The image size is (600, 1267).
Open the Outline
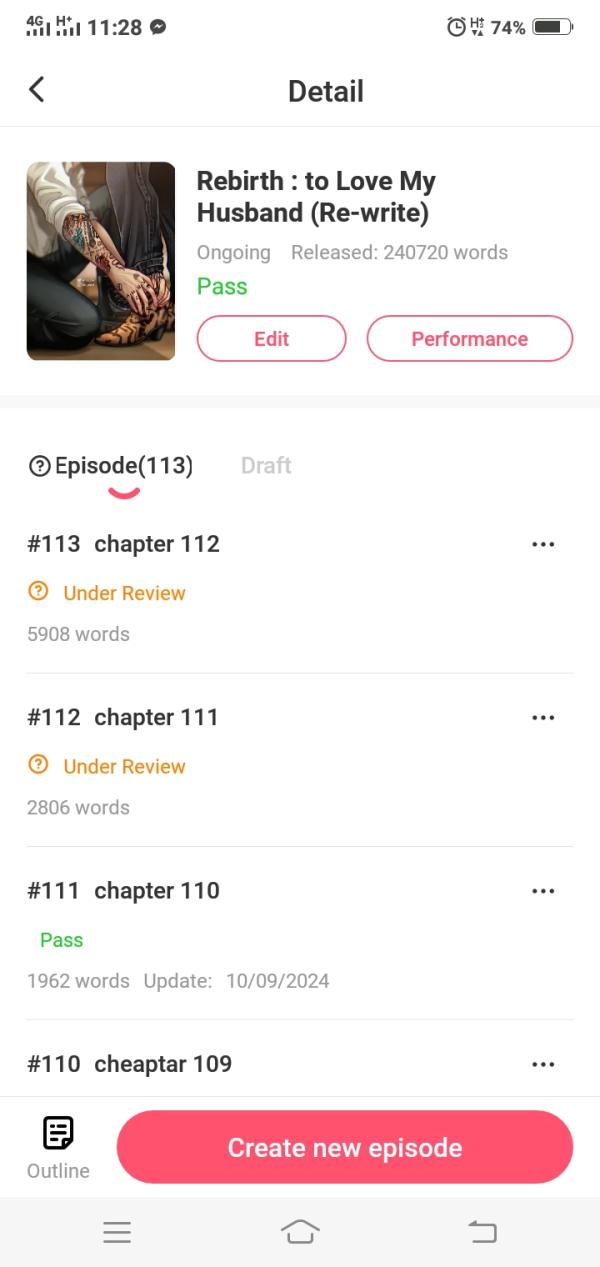[x=58, y=1147]
